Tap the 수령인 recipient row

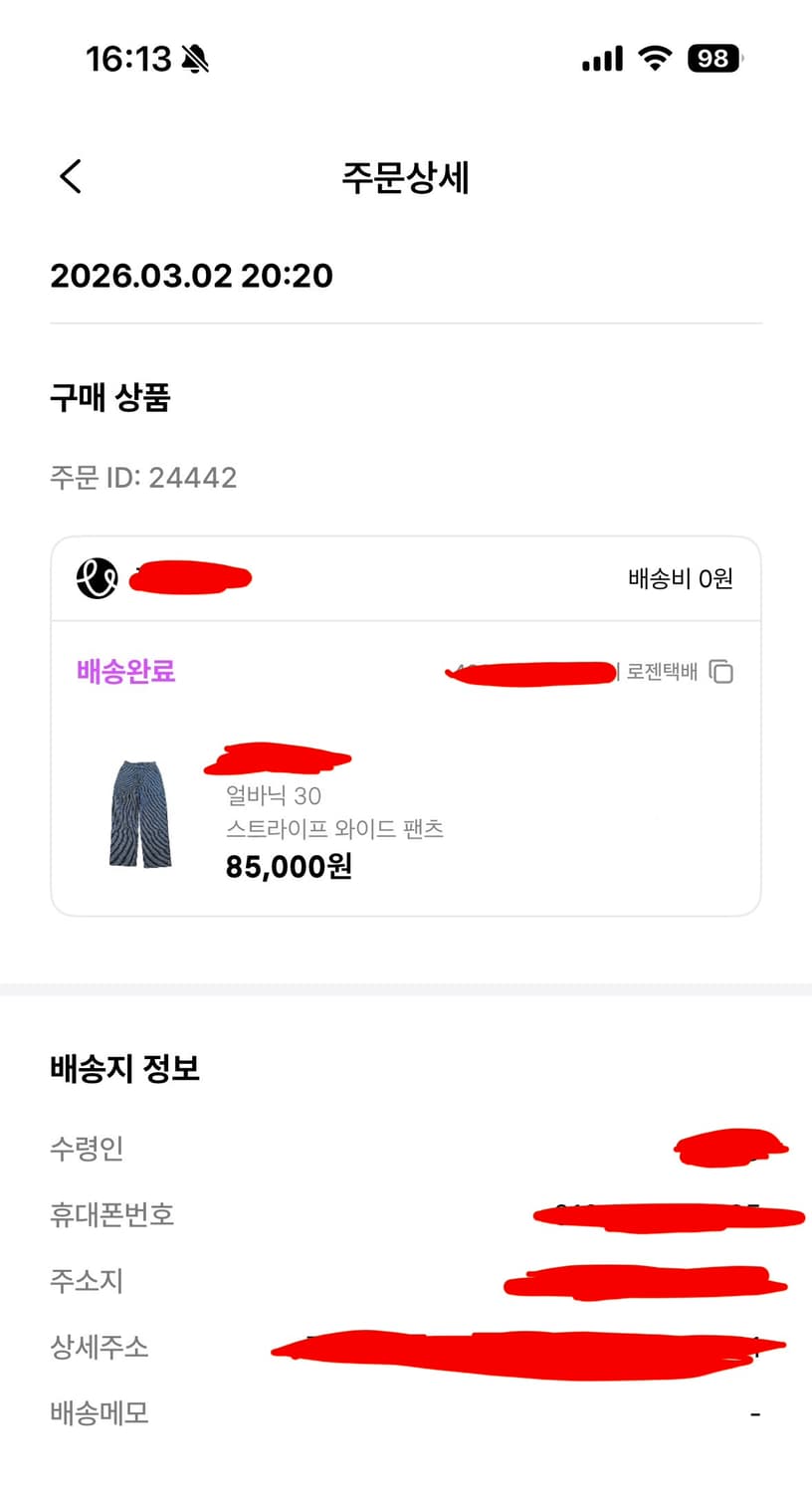pyautogui.click(x=88, y=1148)
